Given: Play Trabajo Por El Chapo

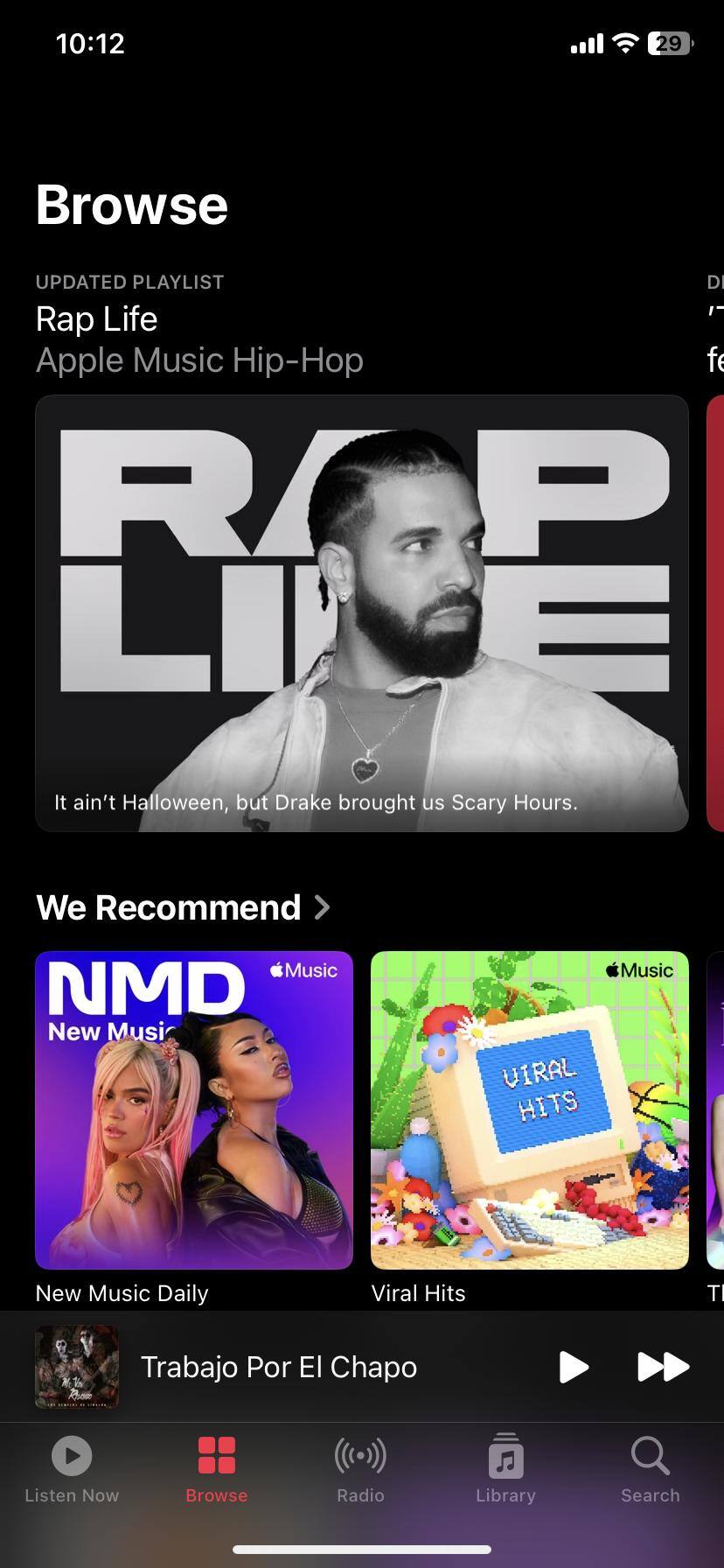Looking at the screenshot, I should tap(573, 1367).
